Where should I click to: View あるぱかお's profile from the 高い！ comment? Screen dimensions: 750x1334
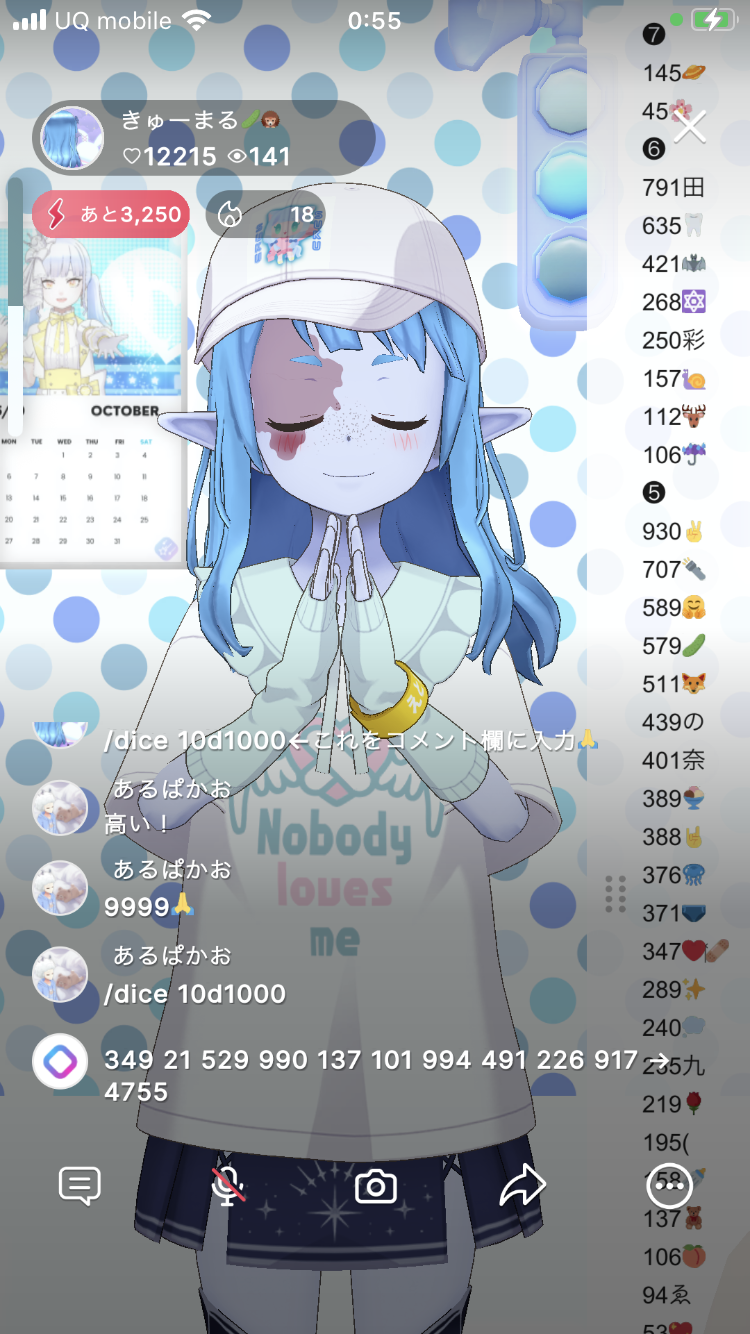click(60, 807)
